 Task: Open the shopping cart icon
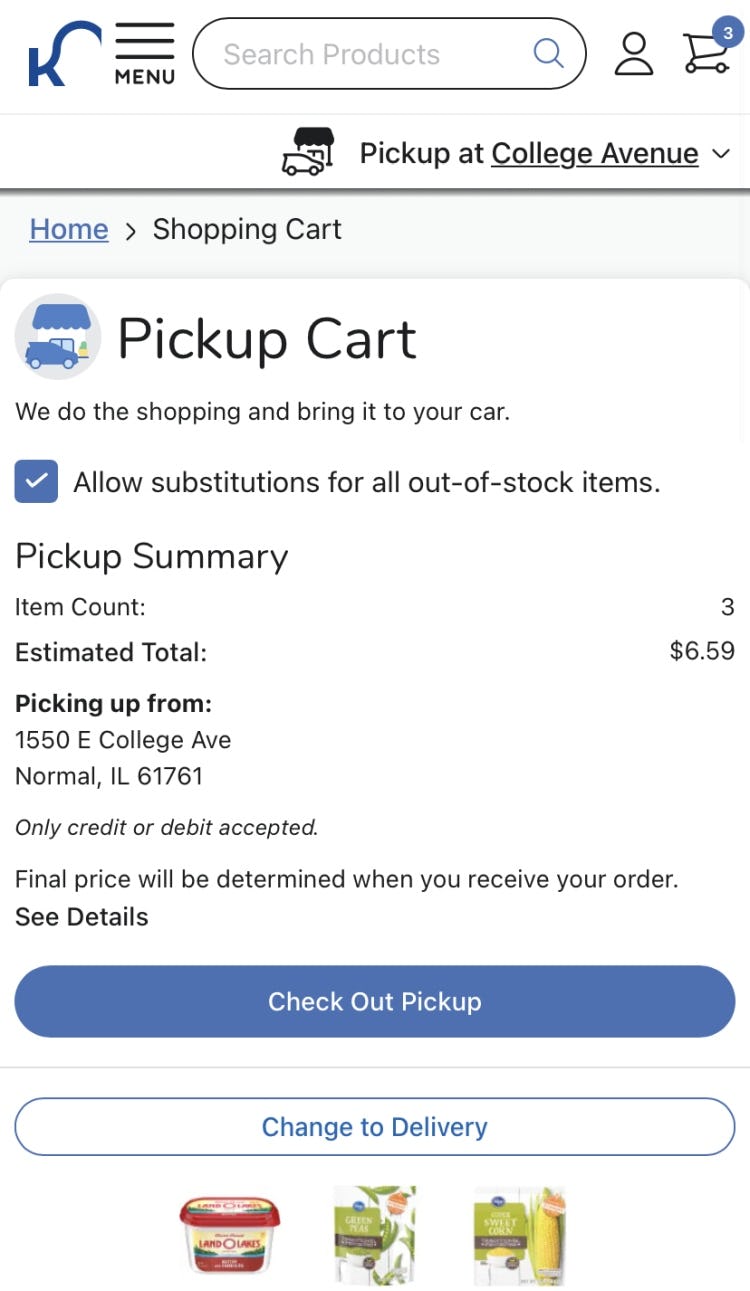pyautogui.click(x=707, y=52)
